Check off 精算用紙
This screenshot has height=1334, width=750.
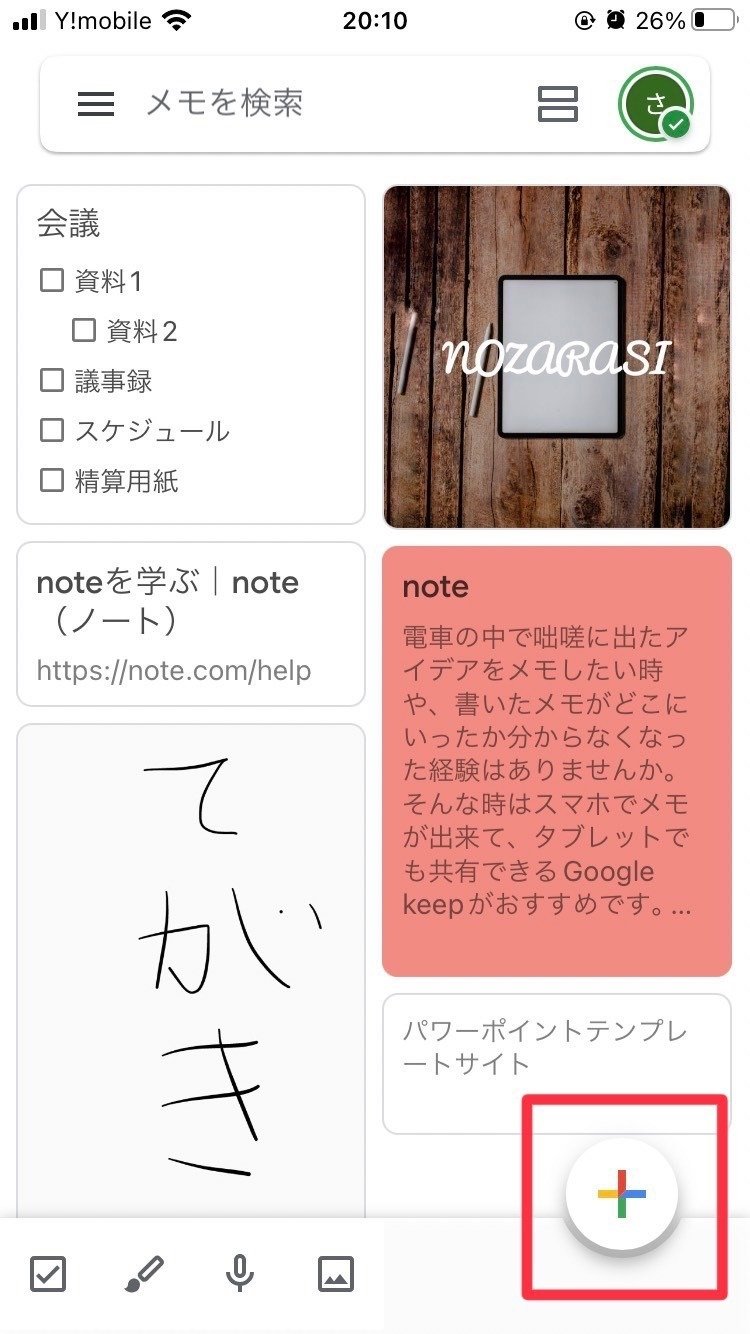pyautogui.click(x=52, y=480)
